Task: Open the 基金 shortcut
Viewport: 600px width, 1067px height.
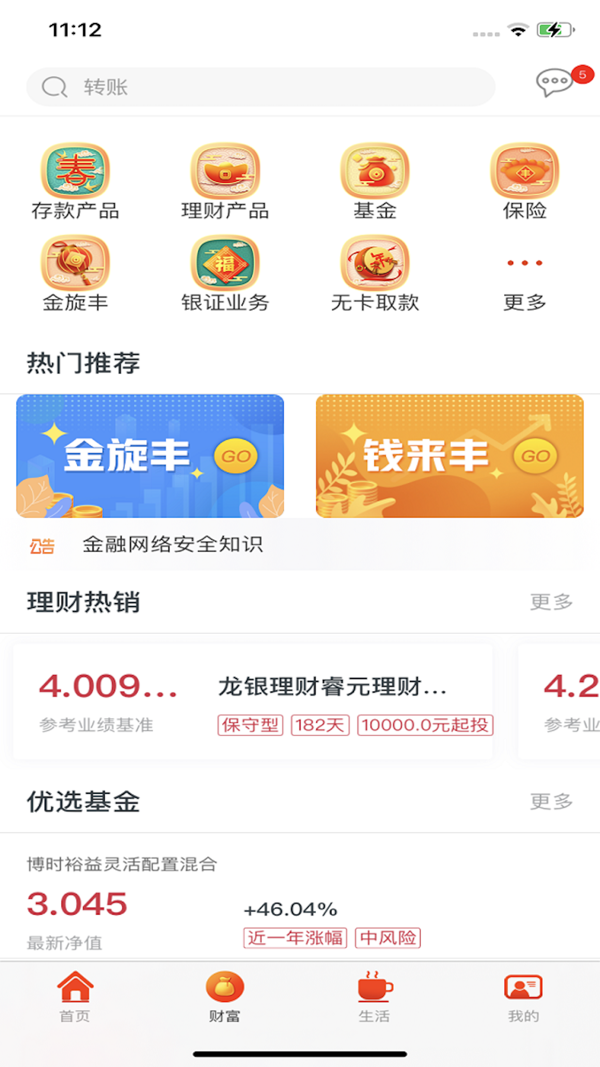Action: point(375,182)
